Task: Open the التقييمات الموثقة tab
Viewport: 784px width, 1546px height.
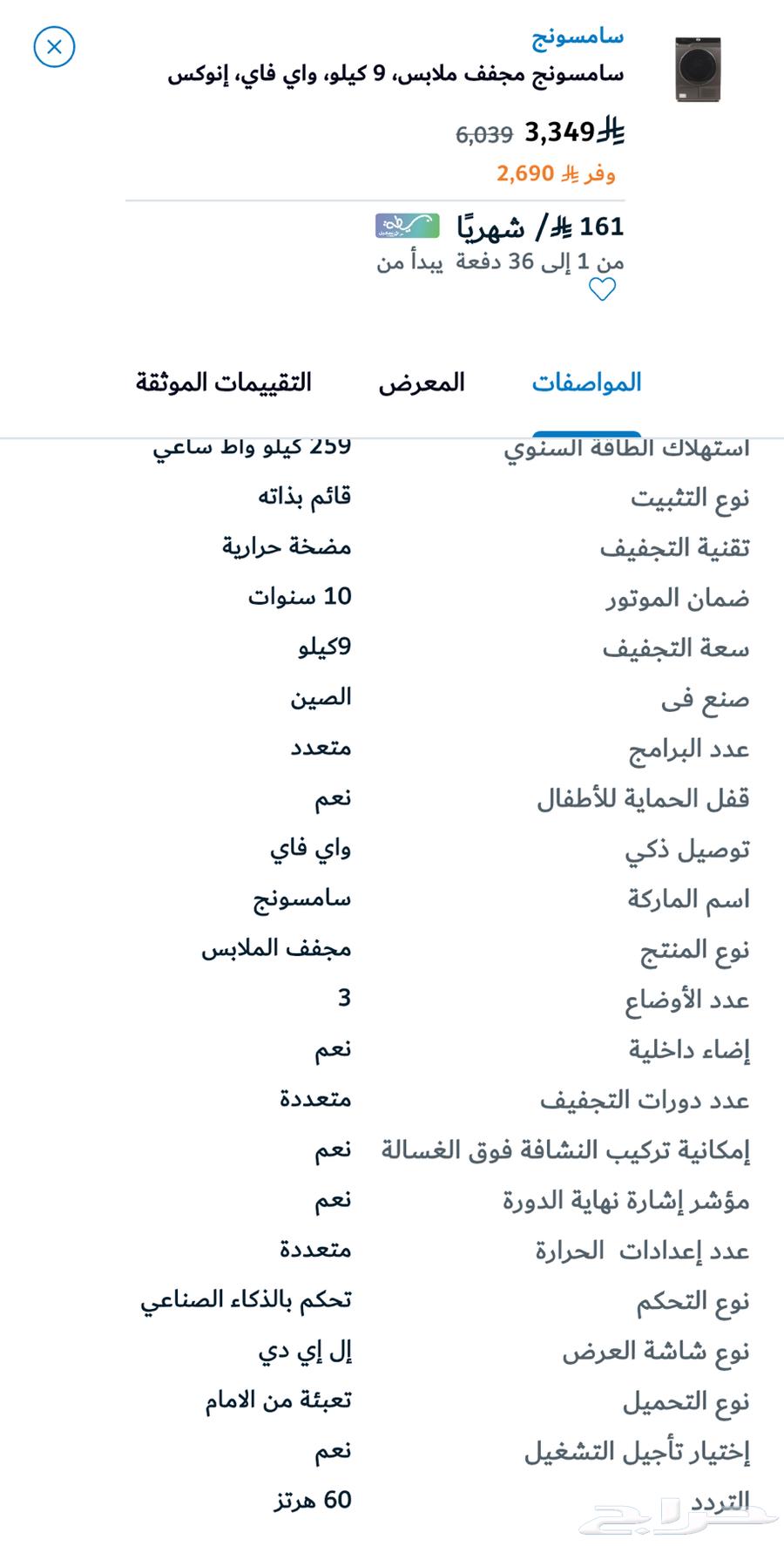Action: (x=228, y=383)
